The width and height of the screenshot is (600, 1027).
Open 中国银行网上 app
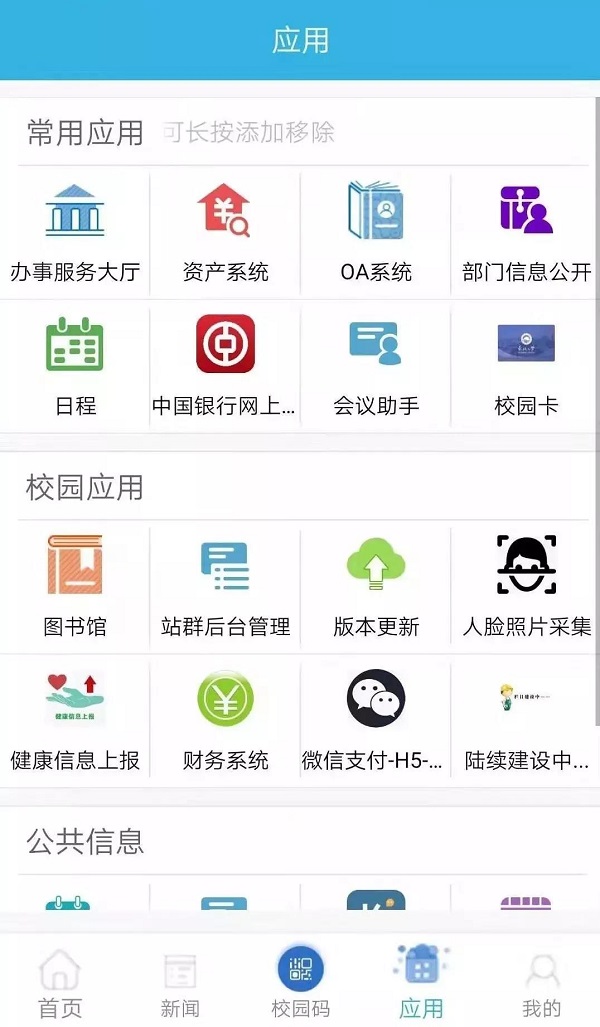click(x=225, y=366)
